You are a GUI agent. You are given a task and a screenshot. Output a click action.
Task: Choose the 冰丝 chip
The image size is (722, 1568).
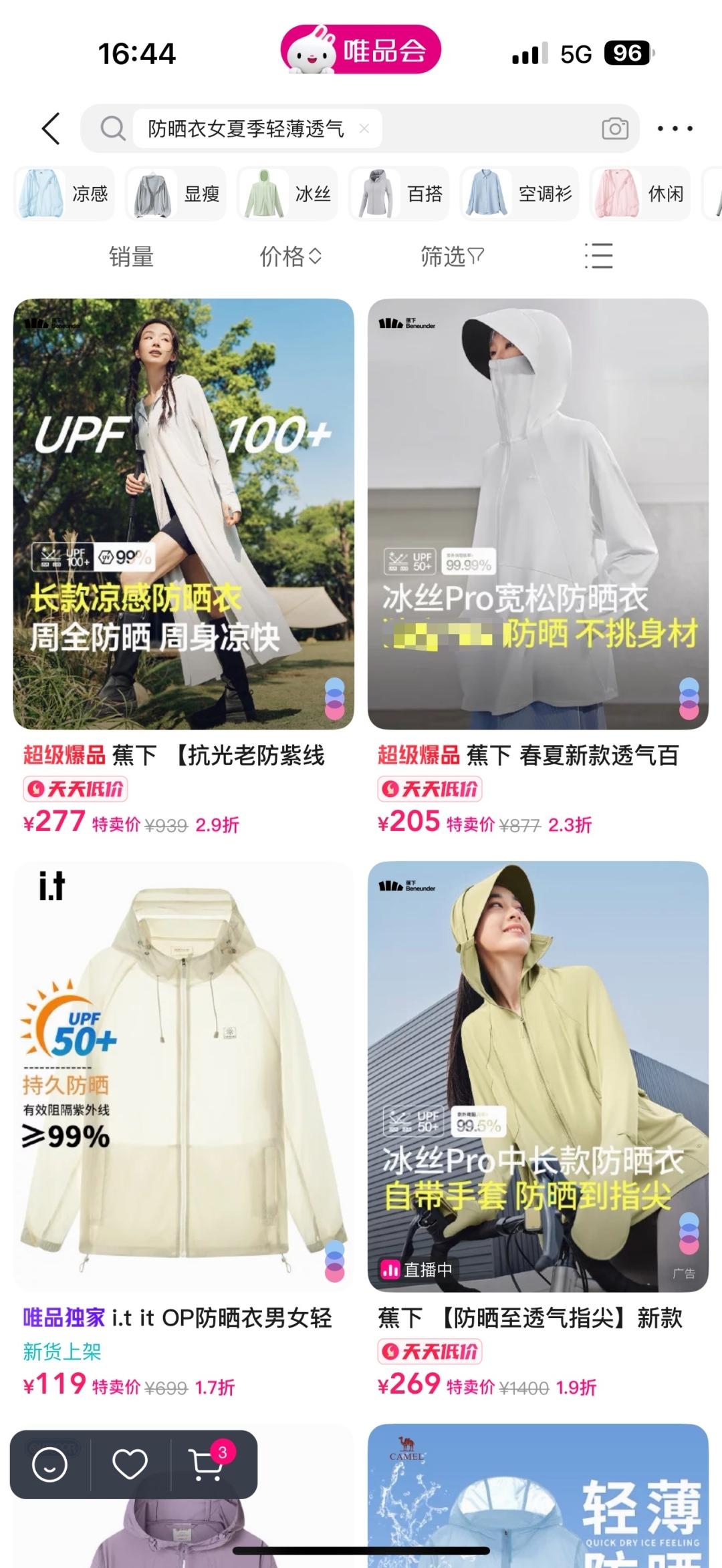288,194
